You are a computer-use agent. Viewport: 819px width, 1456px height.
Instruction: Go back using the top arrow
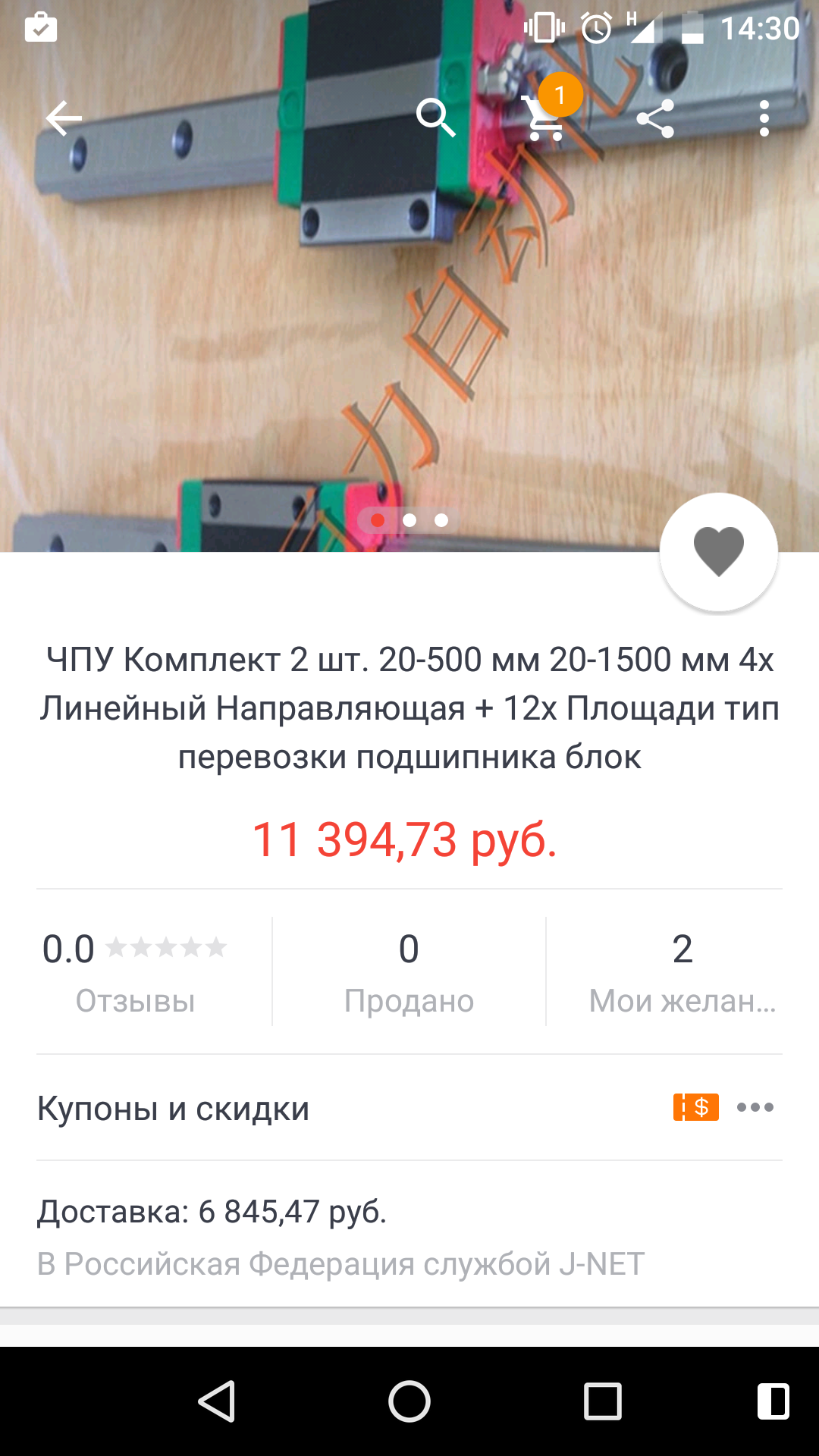tap(63, 118)
